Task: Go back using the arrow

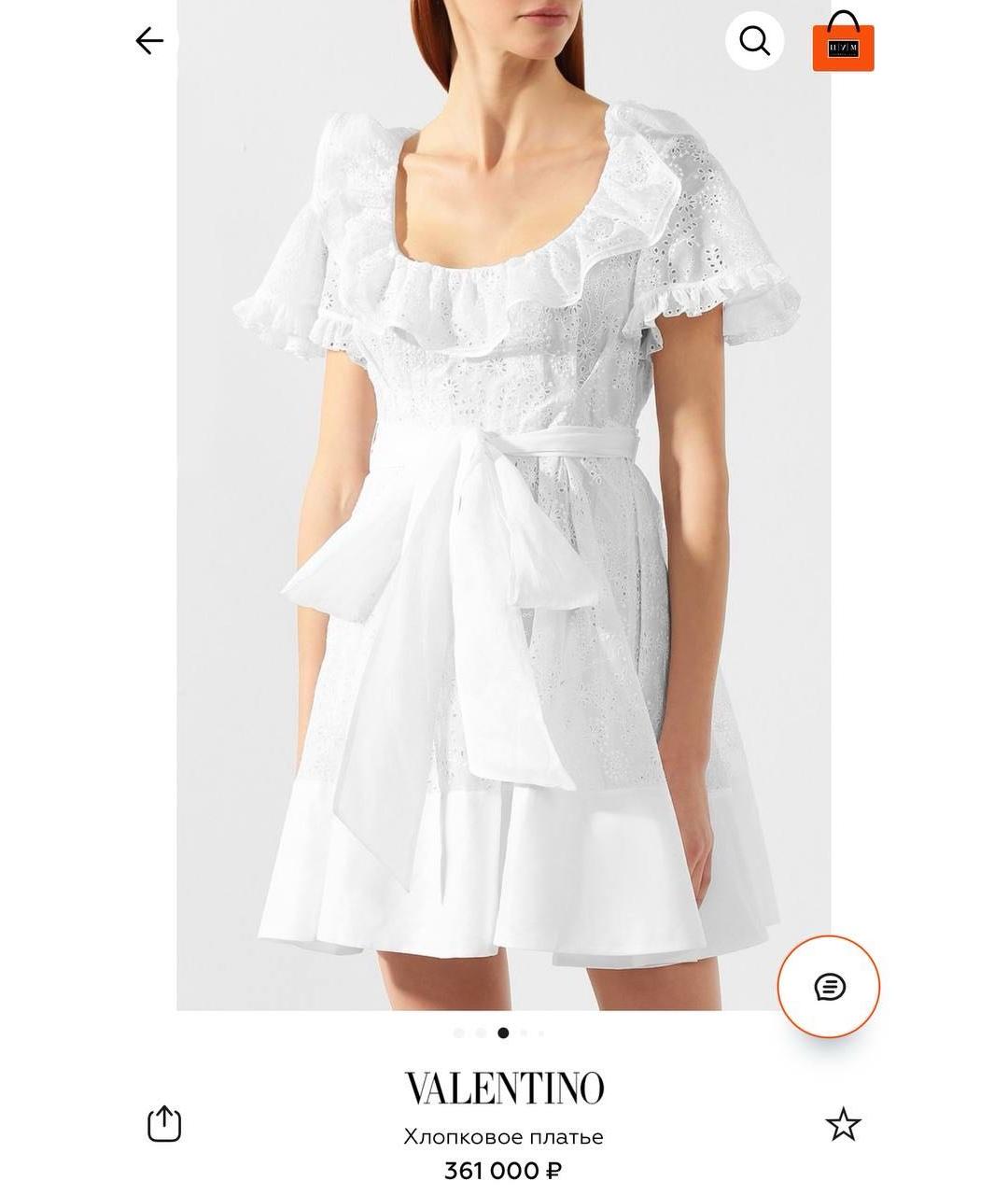Action: click(149, 40)
